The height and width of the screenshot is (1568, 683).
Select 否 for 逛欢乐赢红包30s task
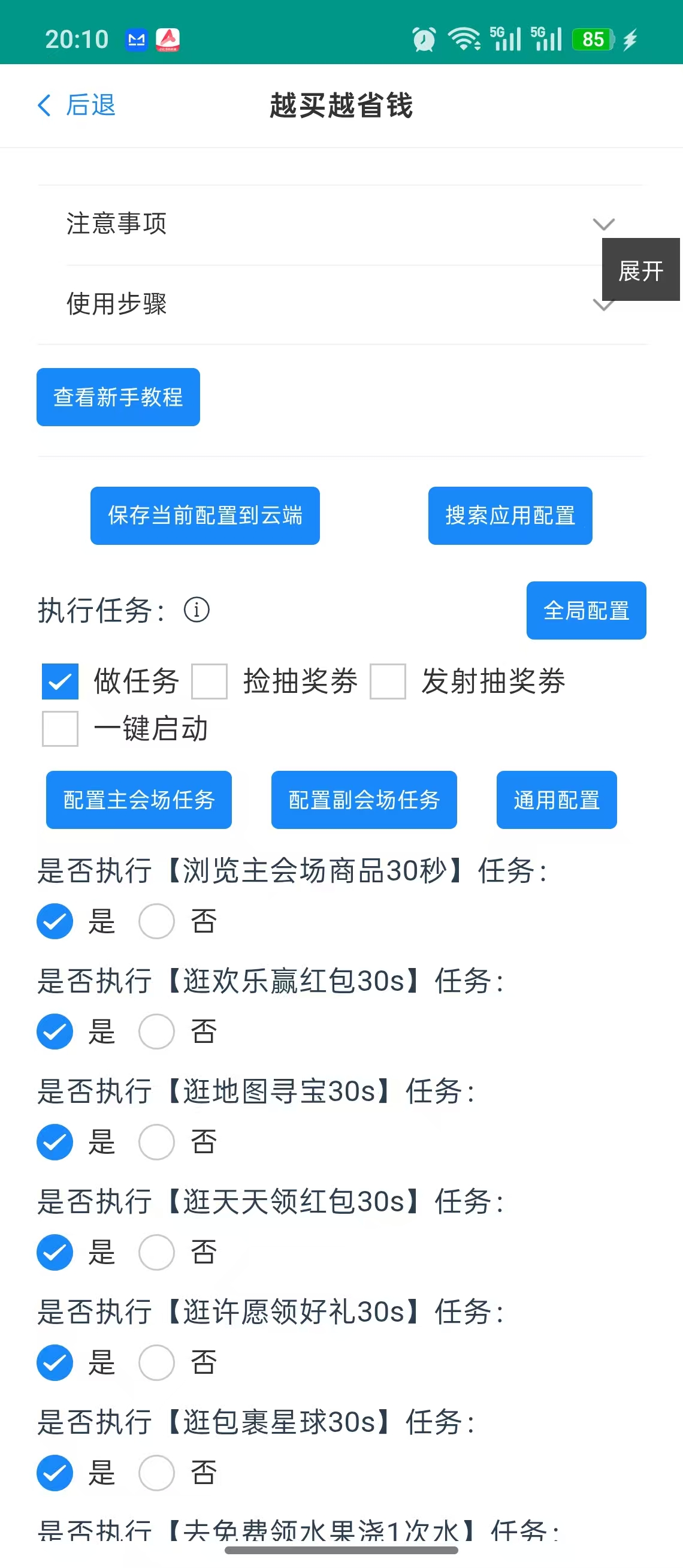[157, 1032]
